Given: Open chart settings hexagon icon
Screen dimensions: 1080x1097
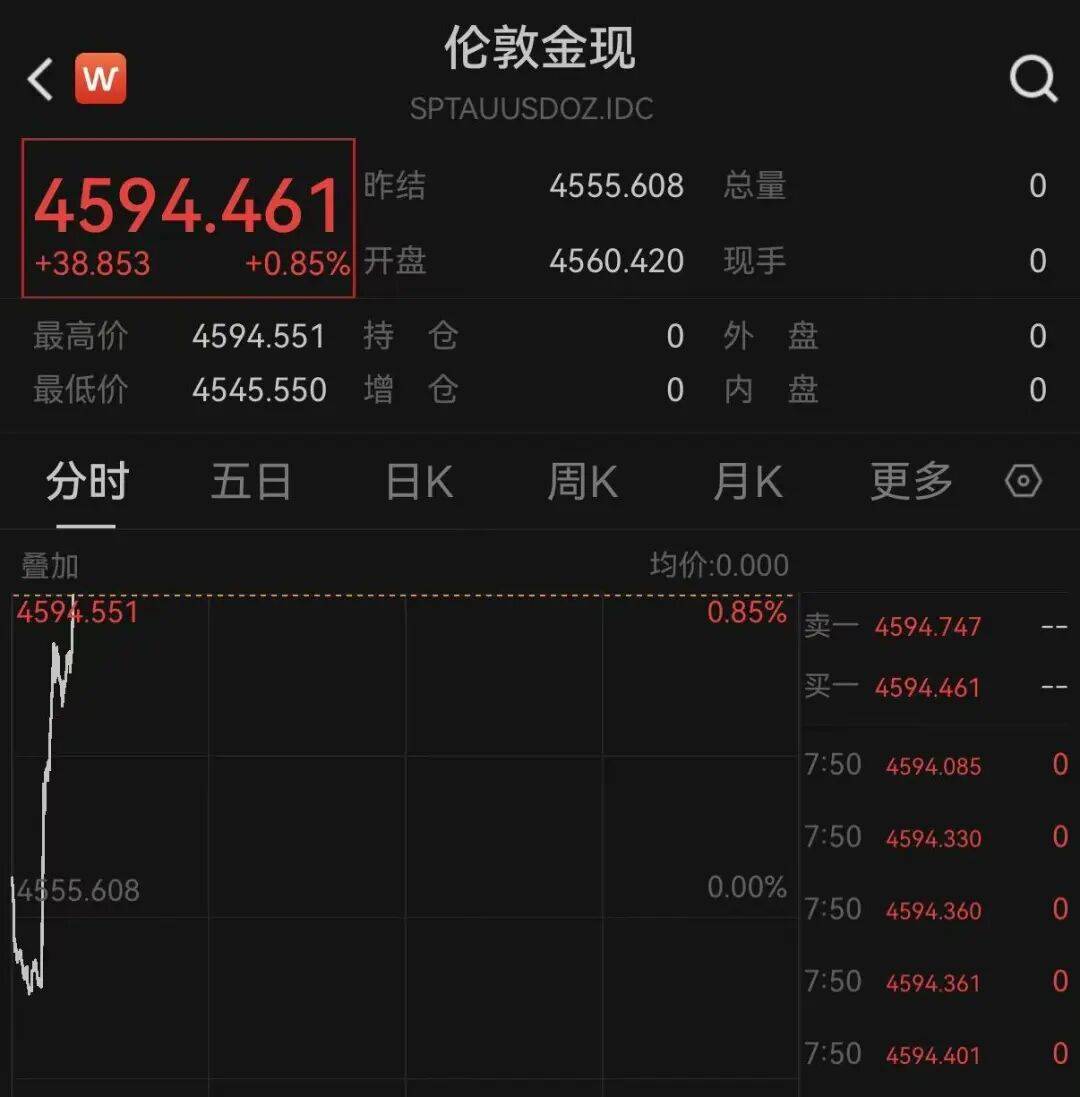Looking at the screenshot, I should pos(1023,481).
